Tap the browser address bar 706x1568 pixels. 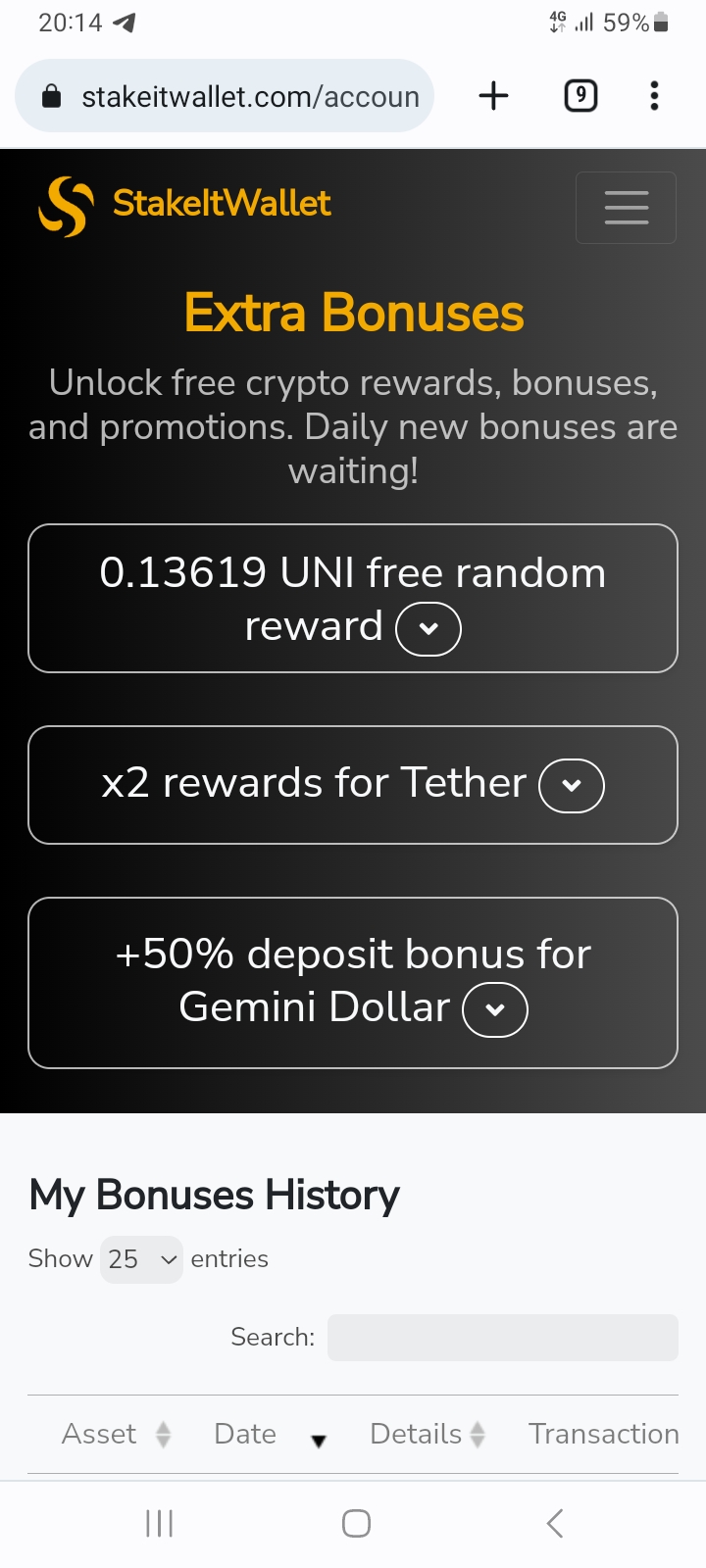coord(225,96)
